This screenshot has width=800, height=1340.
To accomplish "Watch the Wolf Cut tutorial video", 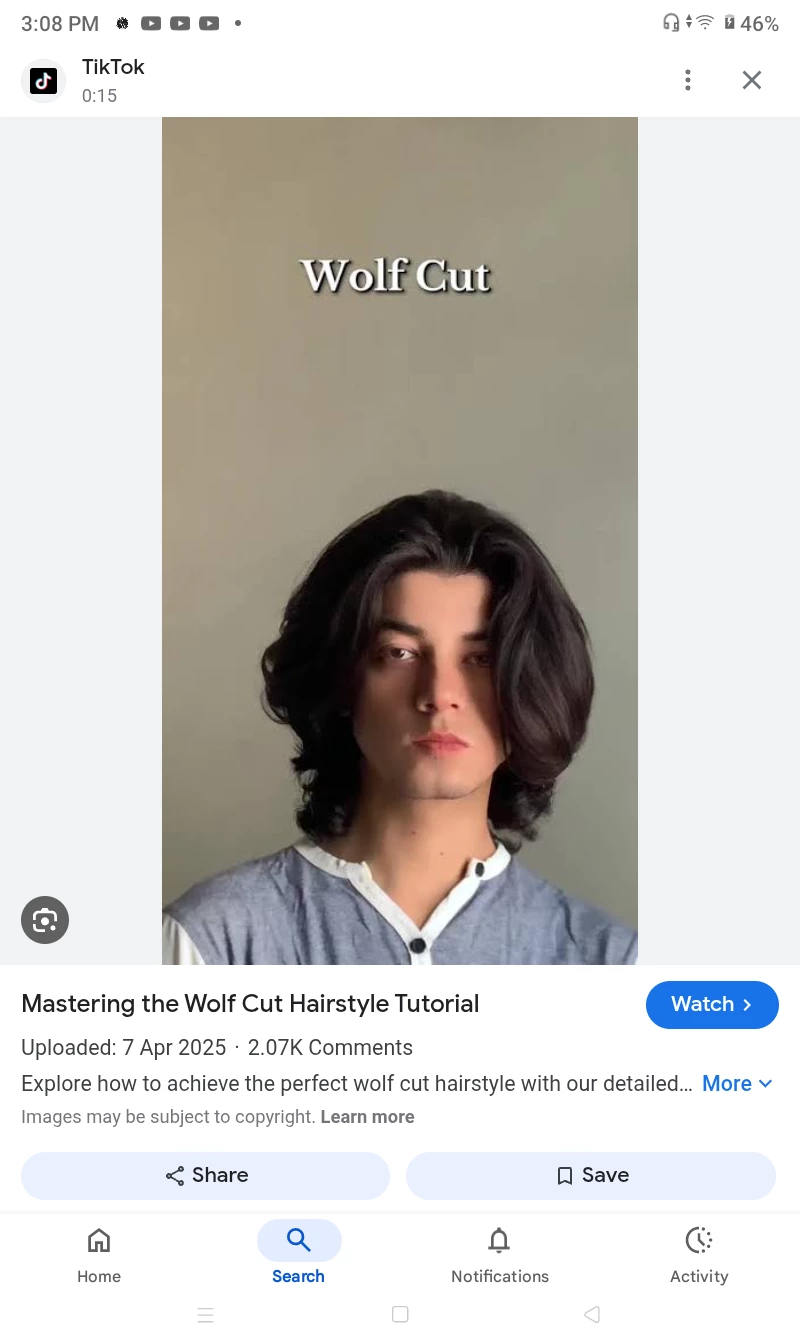I will [711, 1004].
